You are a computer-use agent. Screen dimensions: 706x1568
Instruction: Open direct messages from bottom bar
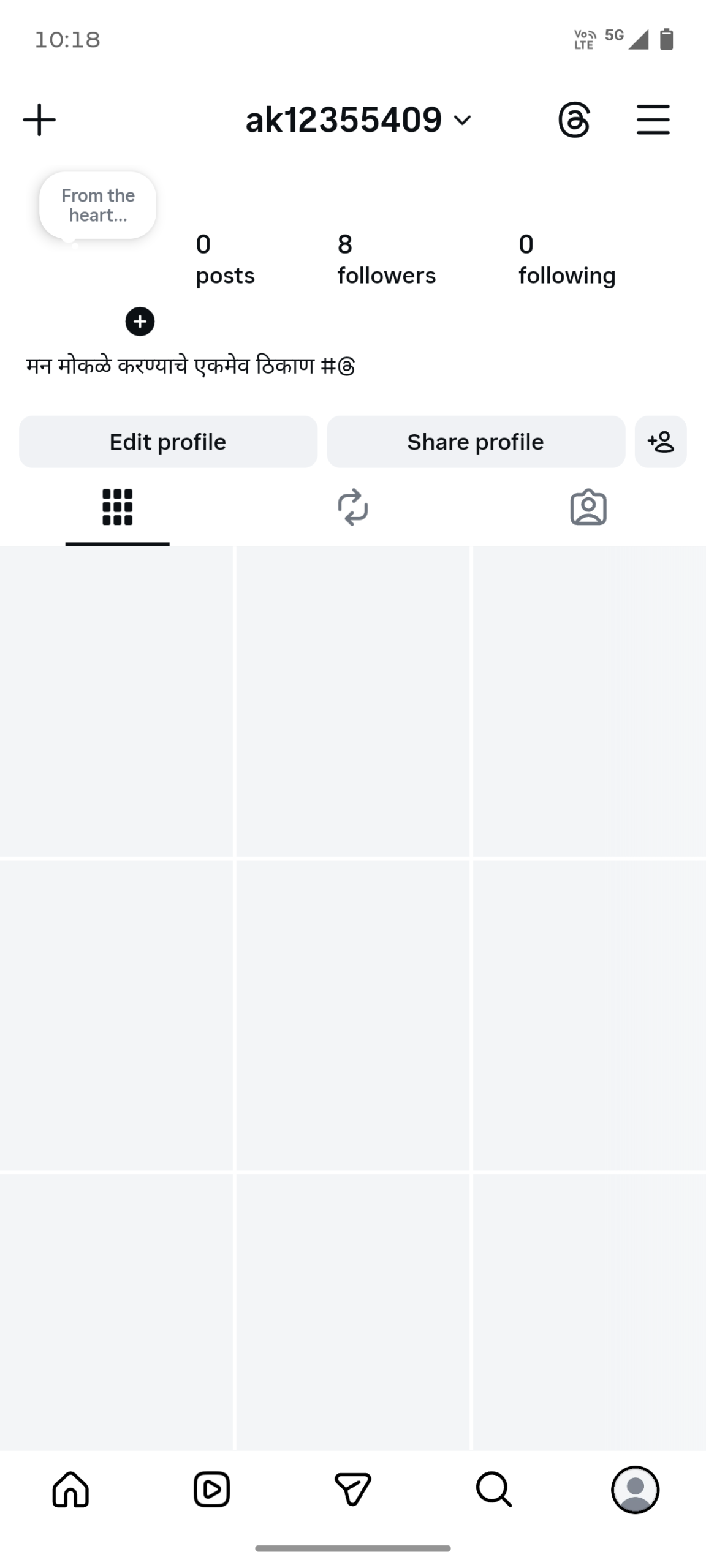(x=353, y=1489)
